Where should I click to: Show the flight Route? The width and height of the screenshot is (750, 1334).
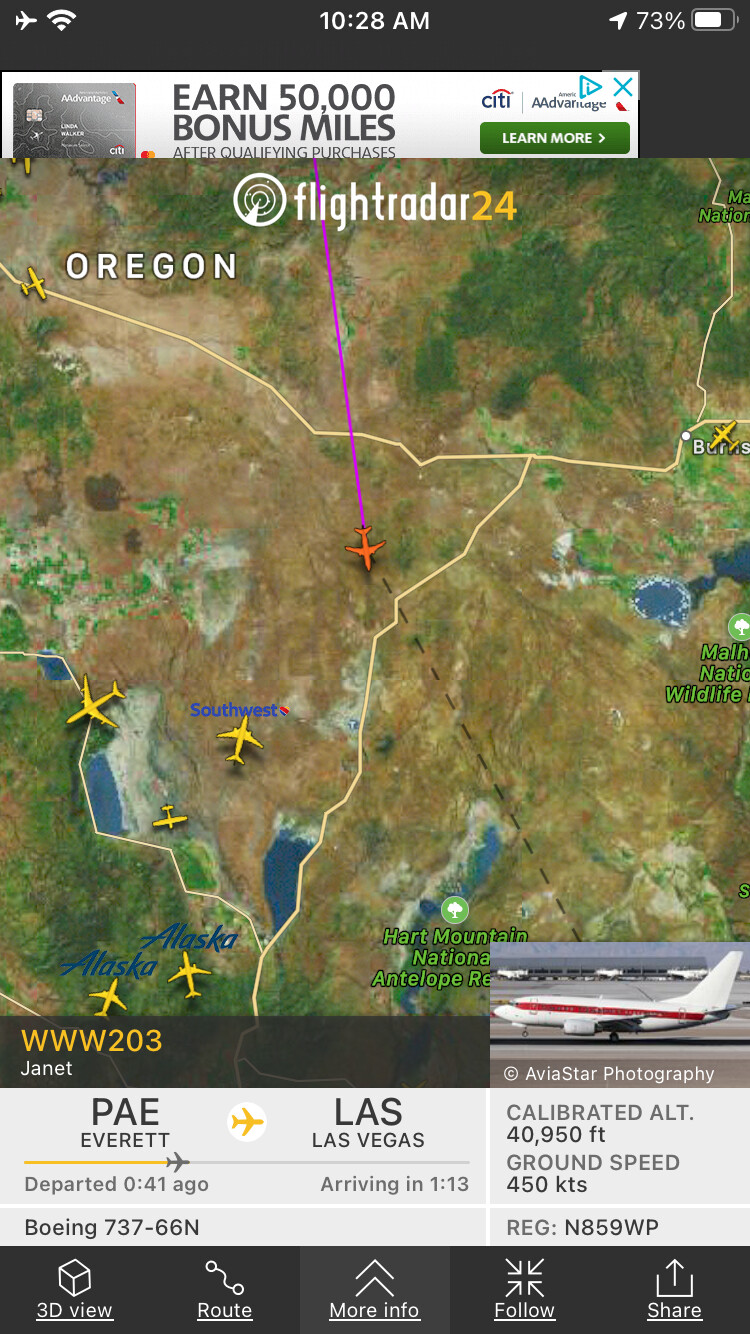click(225, 1290)
